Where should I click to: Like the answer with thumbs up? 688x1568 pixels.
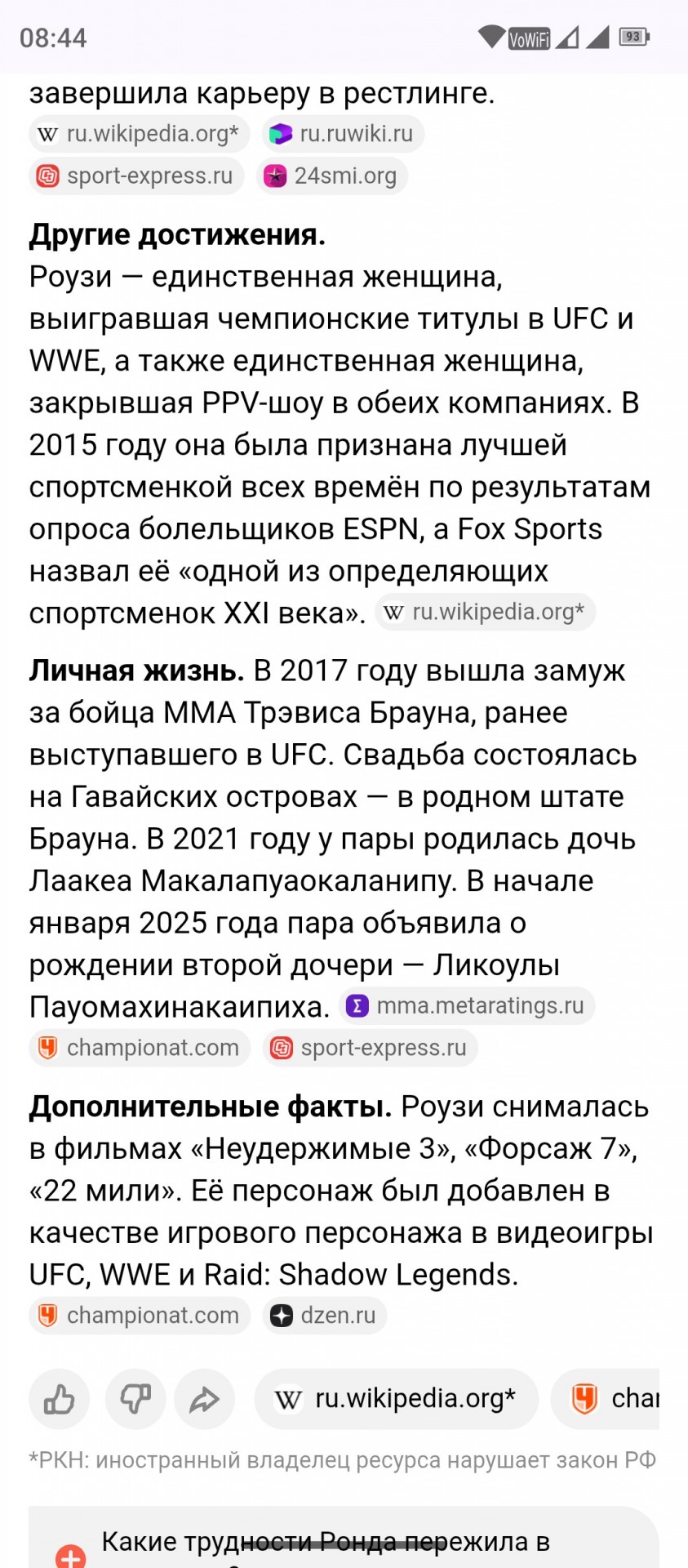60,1399
